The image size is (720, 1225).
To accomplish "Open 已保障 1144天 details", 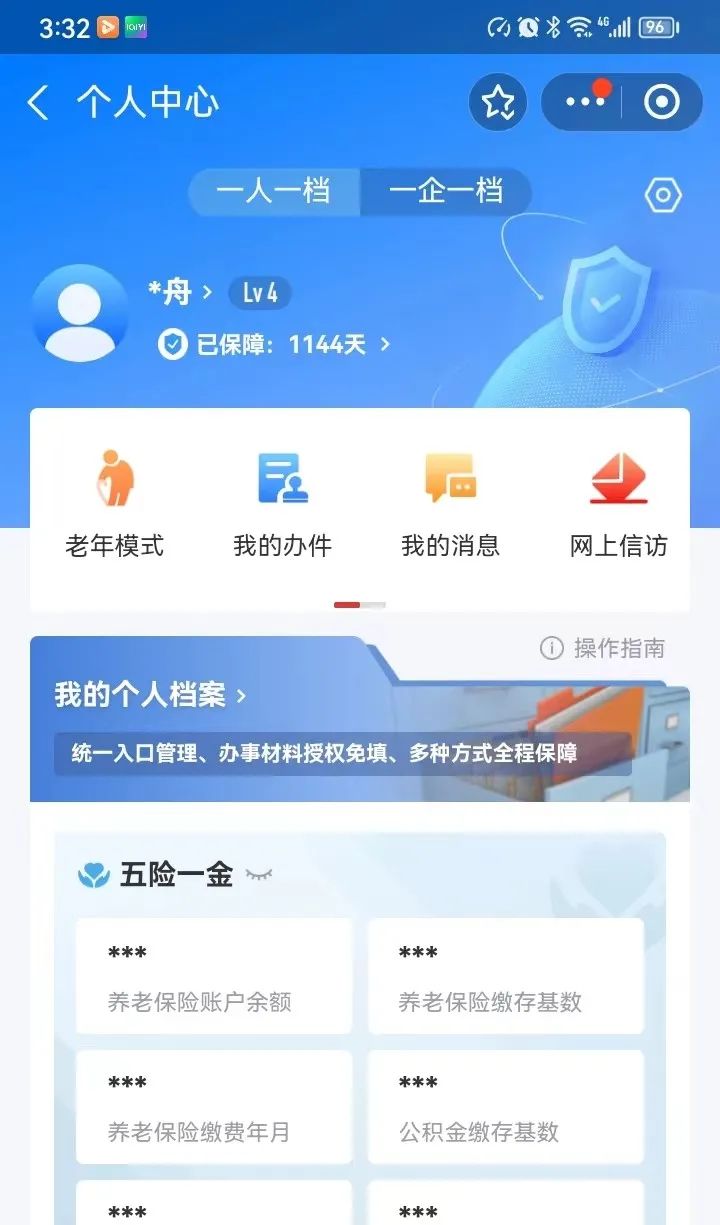I will tap(275, 345).
